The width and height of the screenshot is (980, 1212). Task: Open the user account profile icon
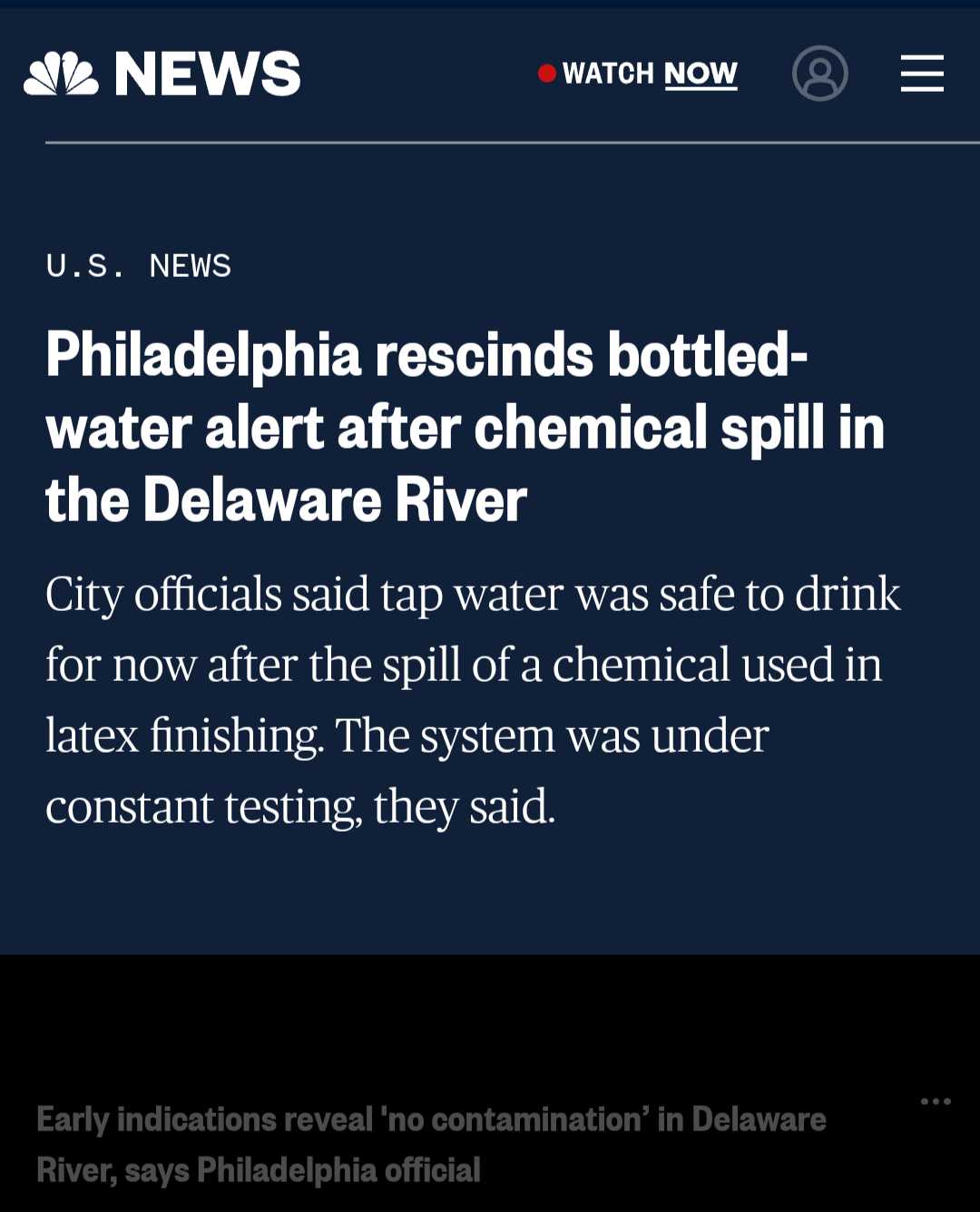tap(819, 74)
